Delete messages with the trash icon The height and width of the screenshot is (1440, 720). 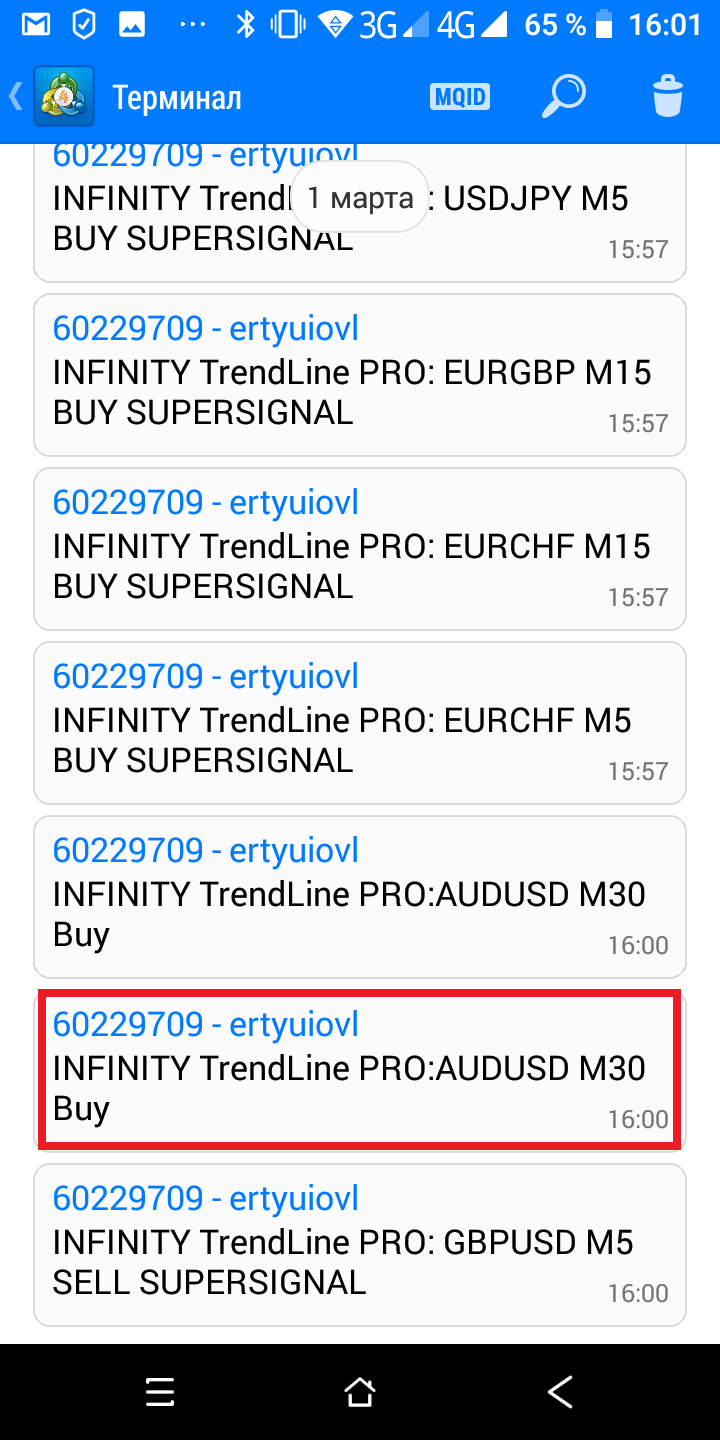click(x=667, y=97)
